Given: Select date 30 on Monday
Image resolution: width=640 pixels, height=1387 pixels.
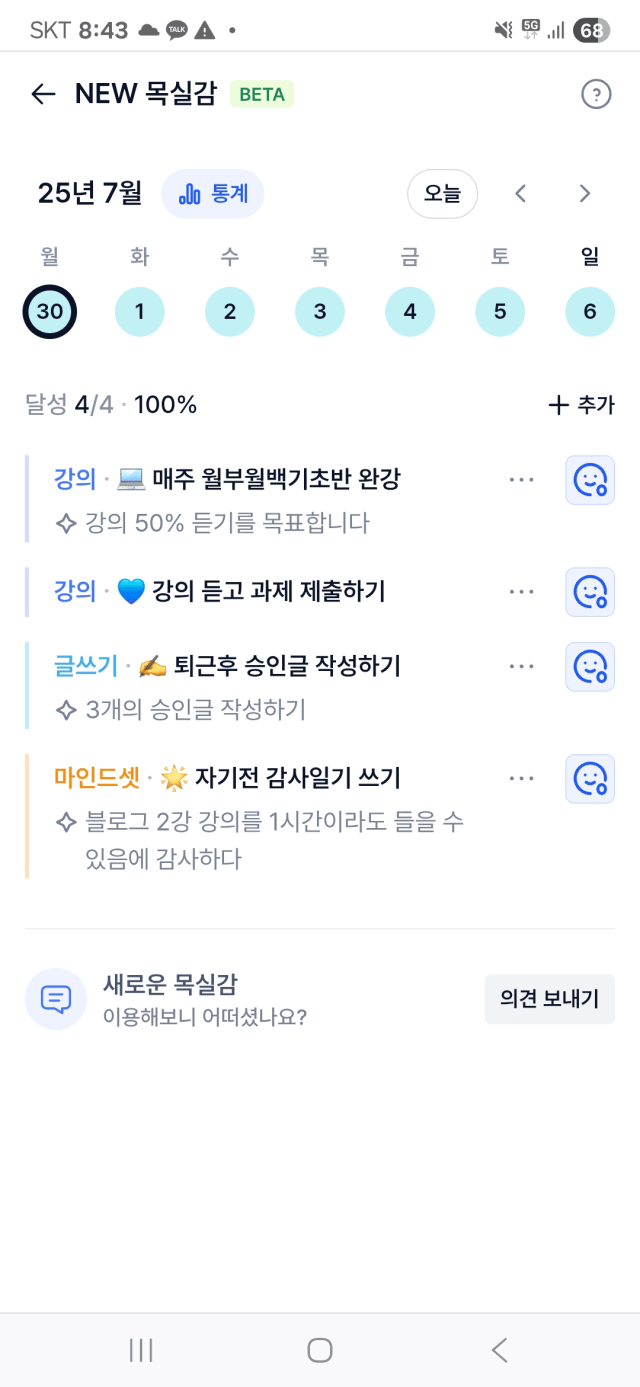Looking at the screenshot, I should (50, 311).
